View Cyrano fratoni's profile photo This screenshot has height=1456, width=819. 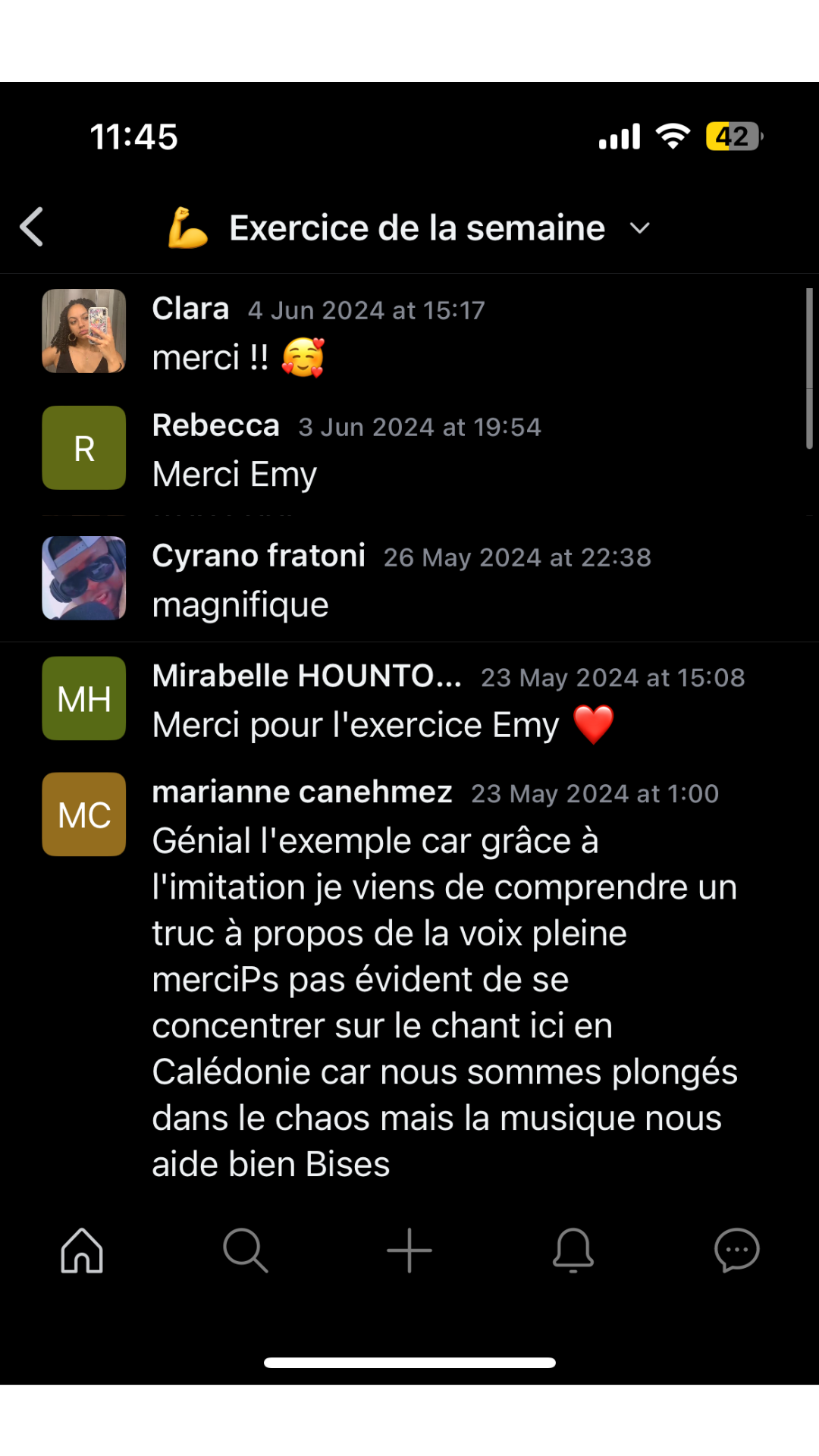pos(83,578)
